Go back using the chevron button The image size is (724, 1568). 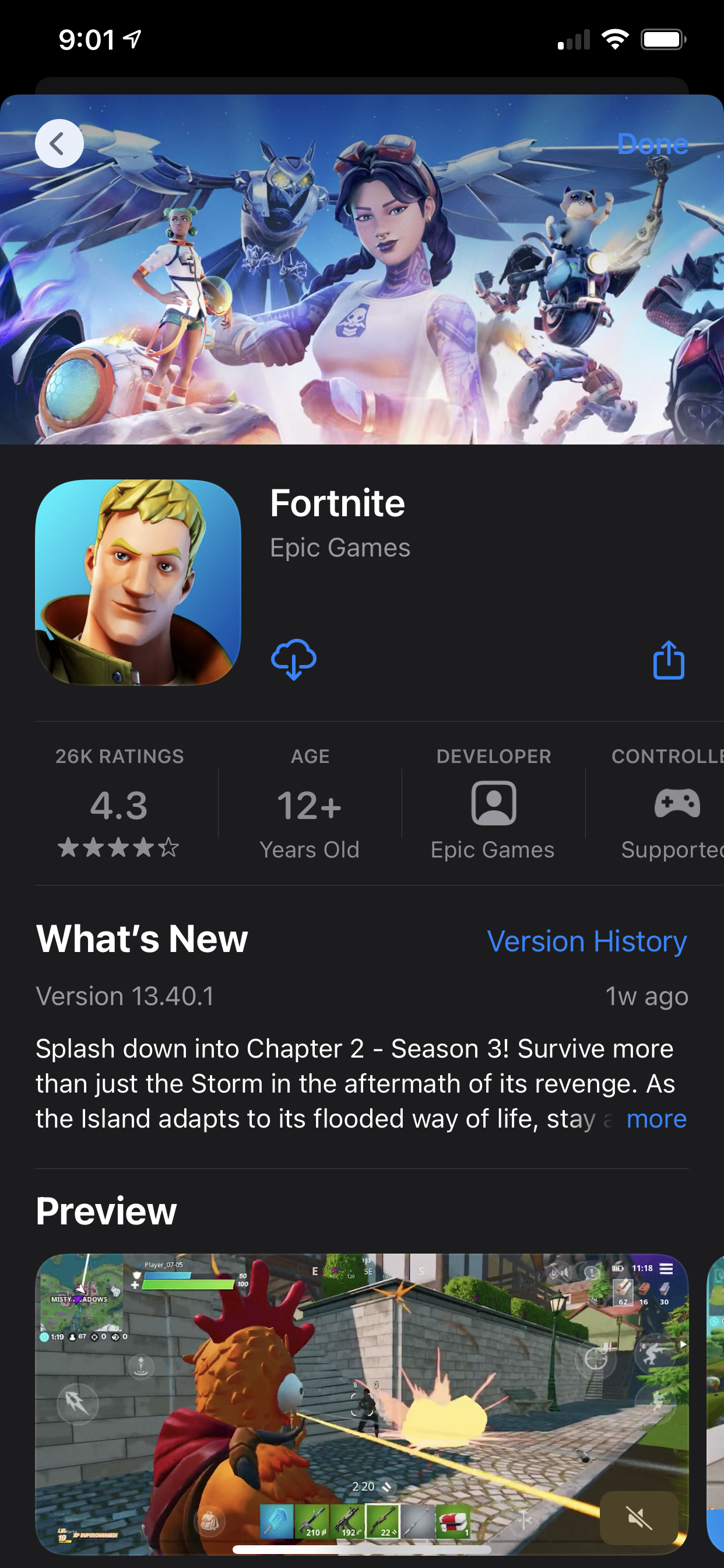(59, 143)
